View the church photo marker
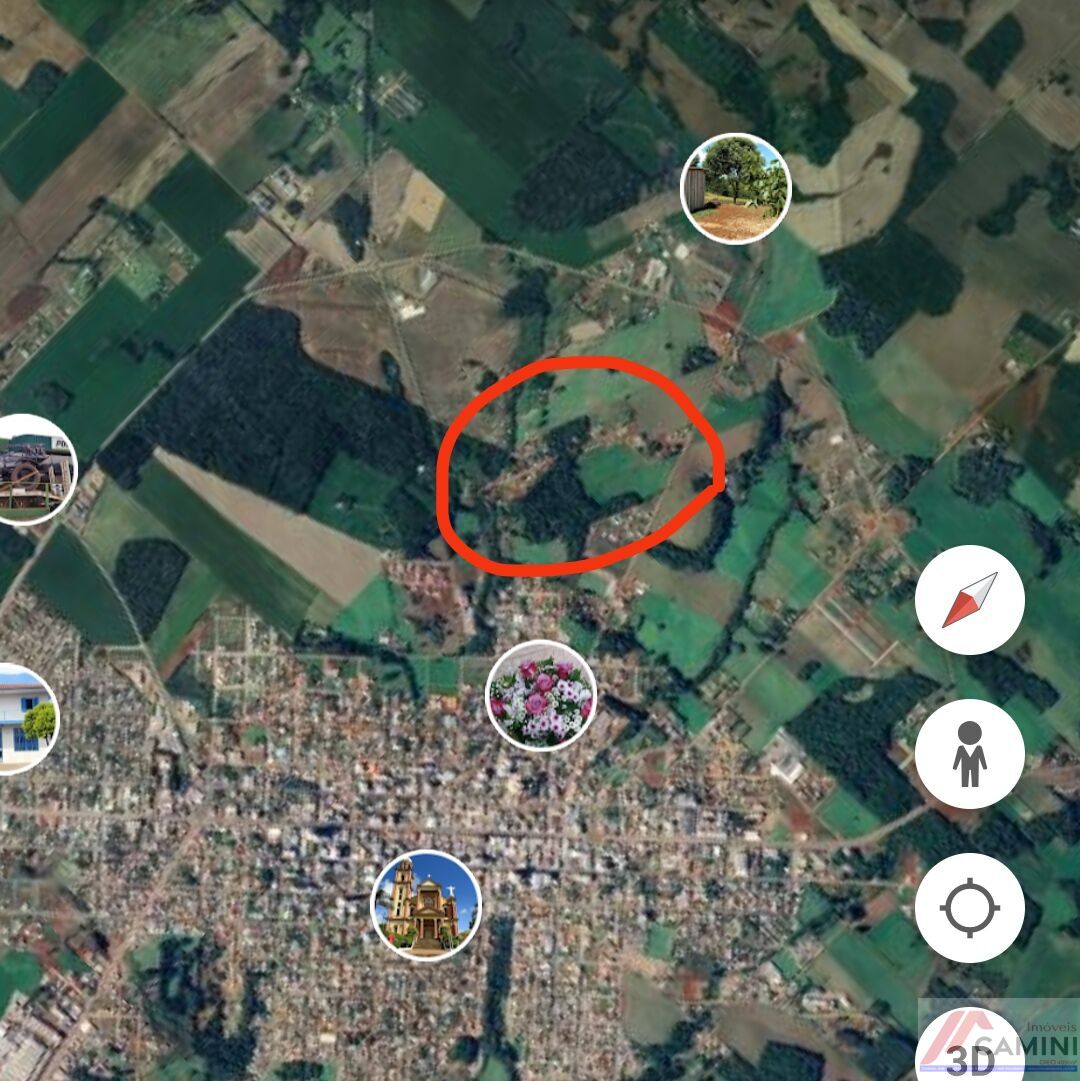1080x1081 pixels. coord(426,905)
